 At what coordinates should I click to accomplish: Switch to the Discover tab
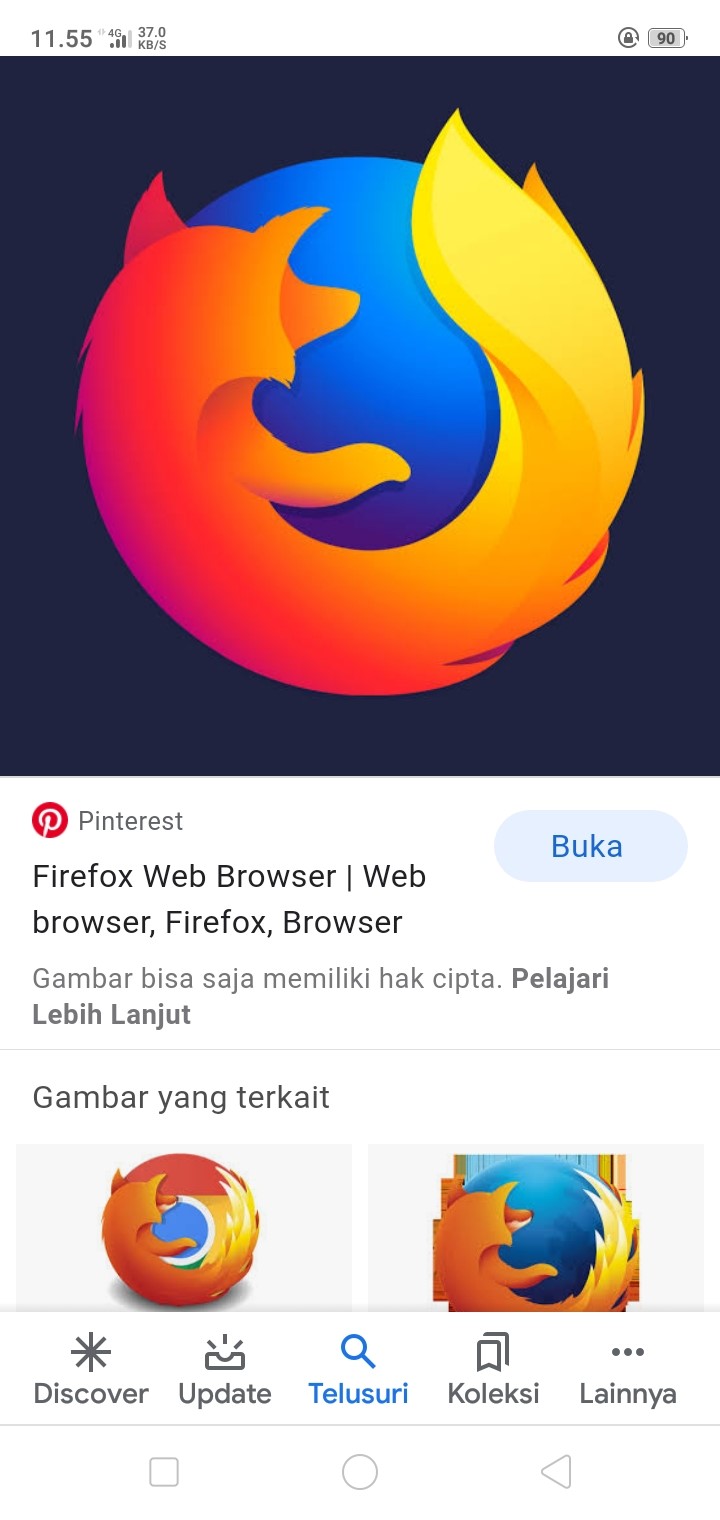pos(91,1371)
